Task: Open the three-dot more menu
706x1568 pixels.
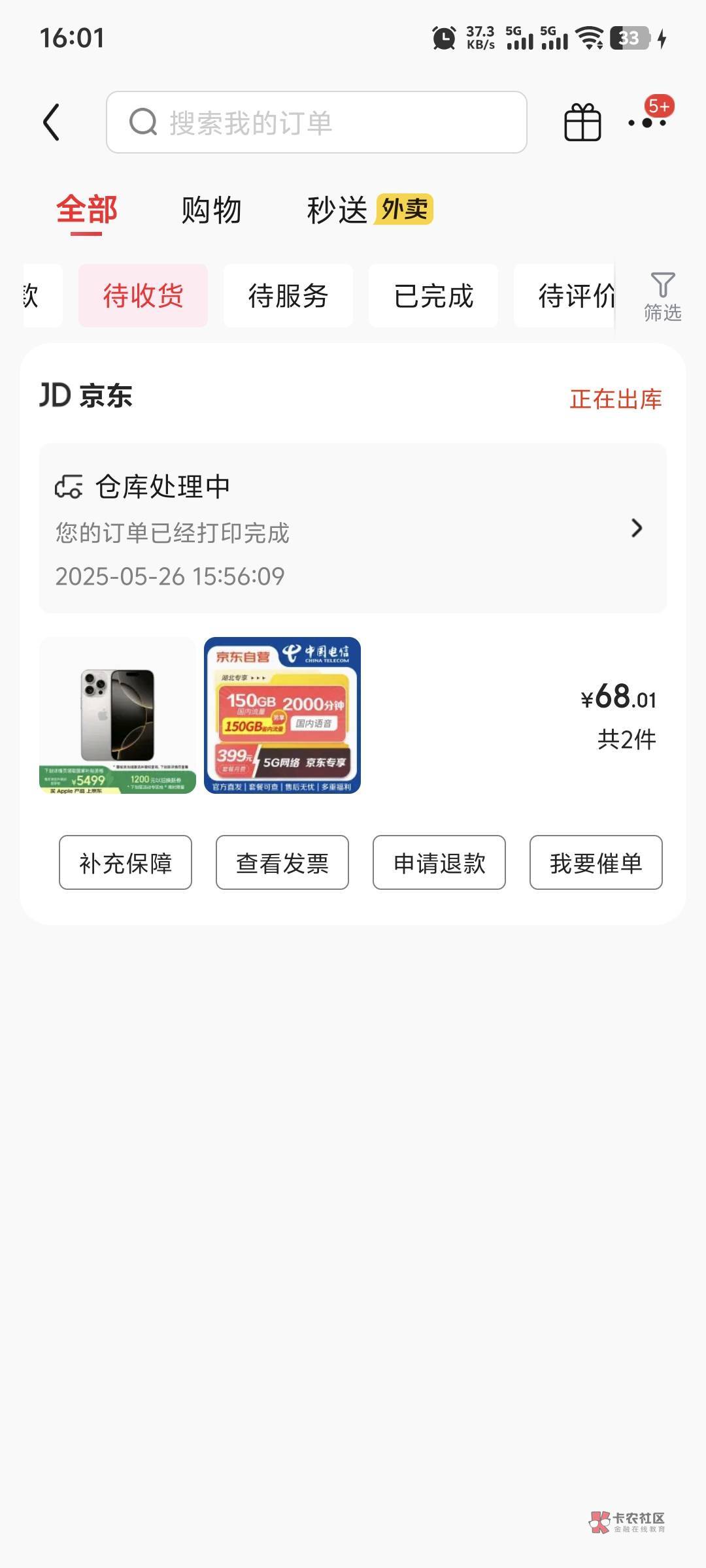Action: pyautogui.click(x=647, y=122)
